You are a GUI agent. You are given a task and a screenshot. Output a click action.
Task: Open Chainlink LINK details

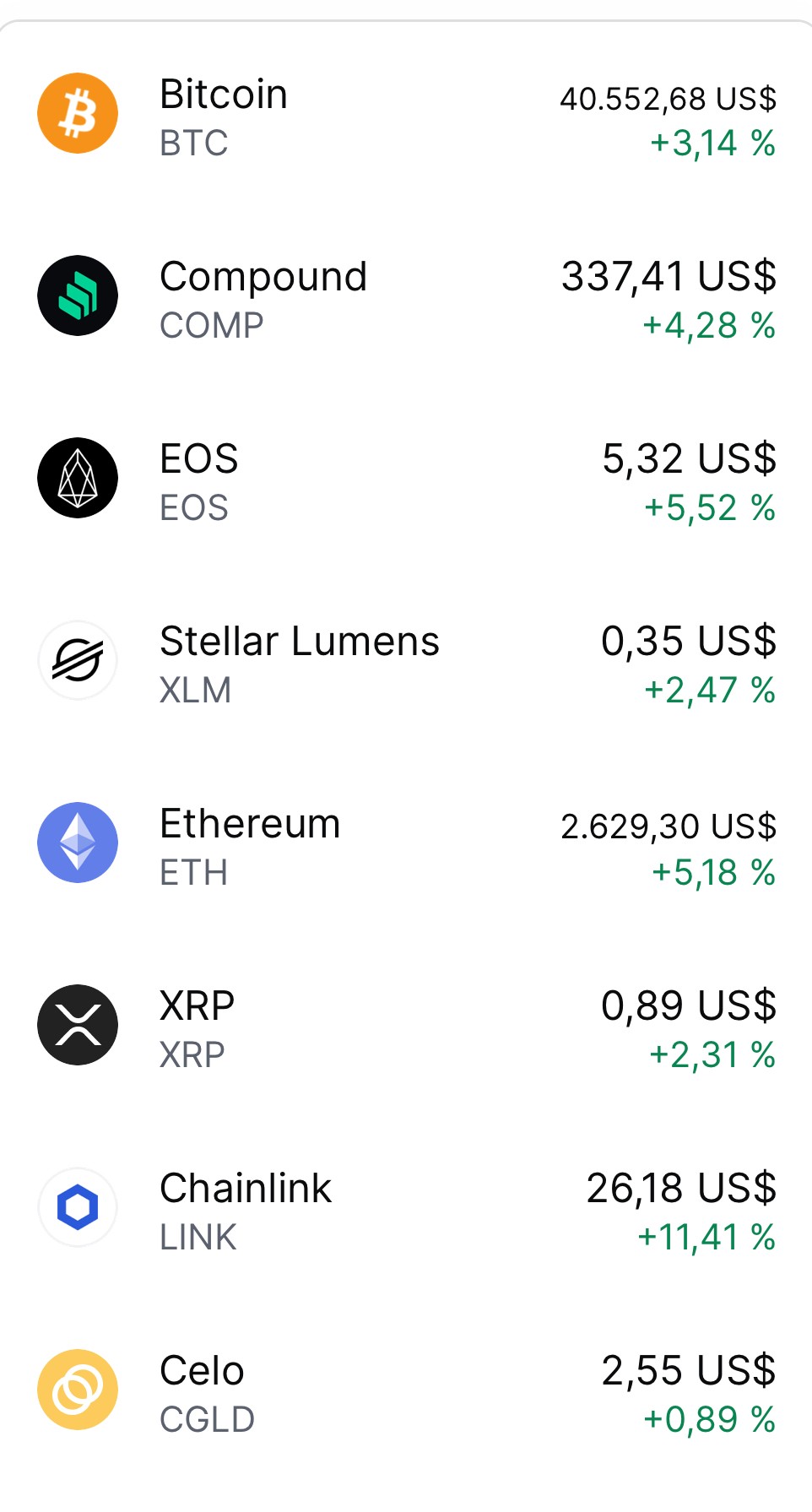(x=406, y=1208)
